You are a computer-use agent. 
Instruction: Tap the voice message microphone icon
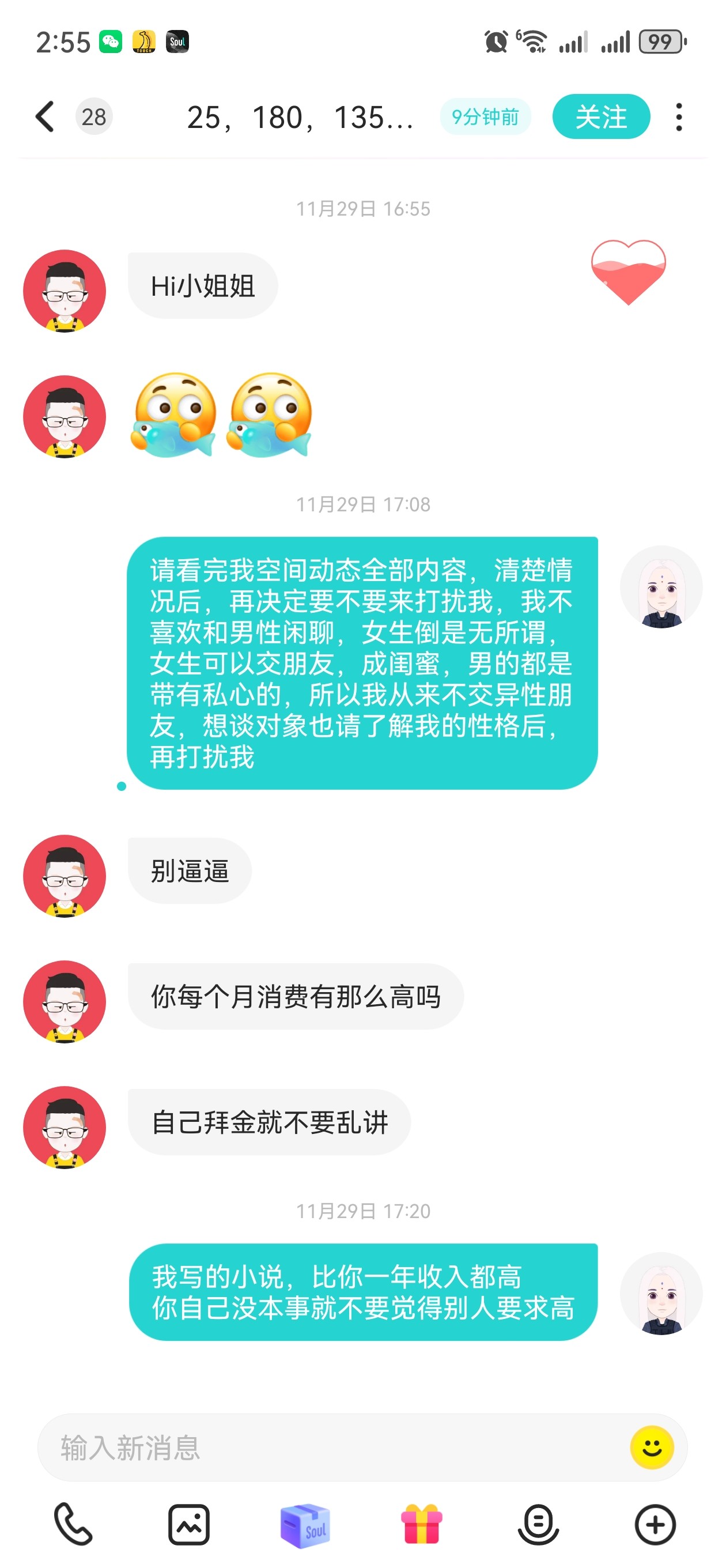click(538, 1524)
